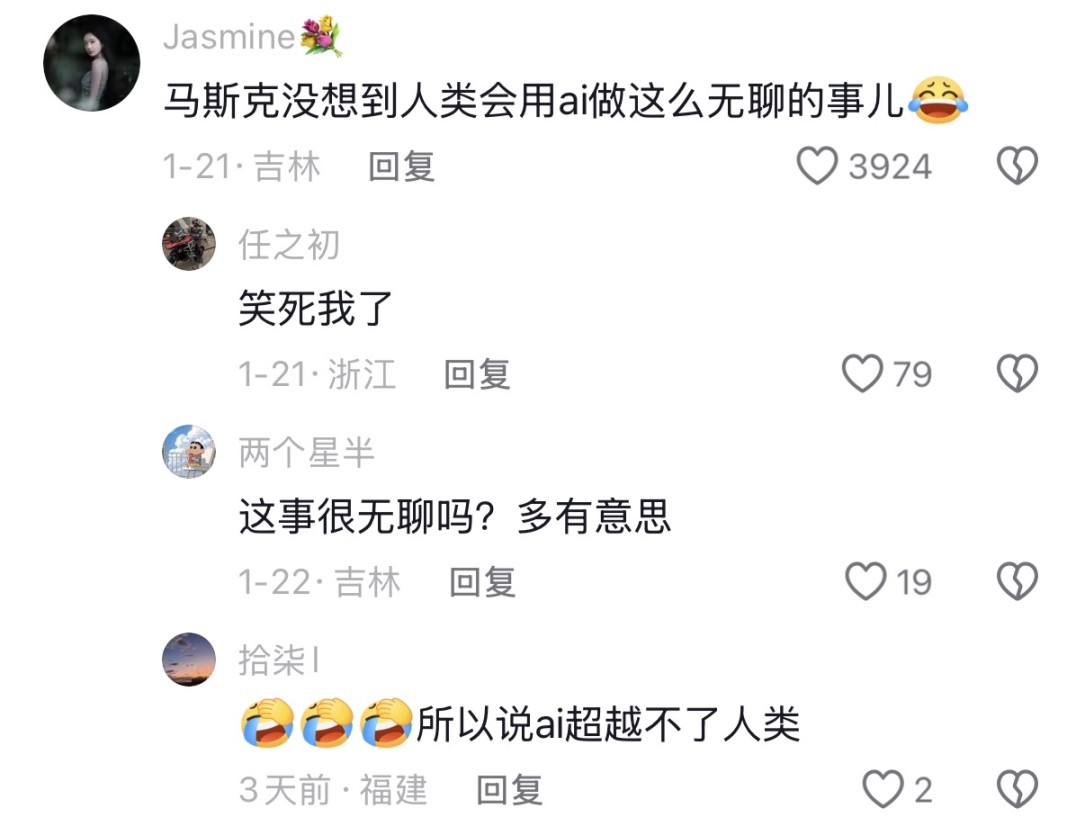Like 任之初's reply
This screenshot has height=817, width=1085.
(x=861, y=374)
